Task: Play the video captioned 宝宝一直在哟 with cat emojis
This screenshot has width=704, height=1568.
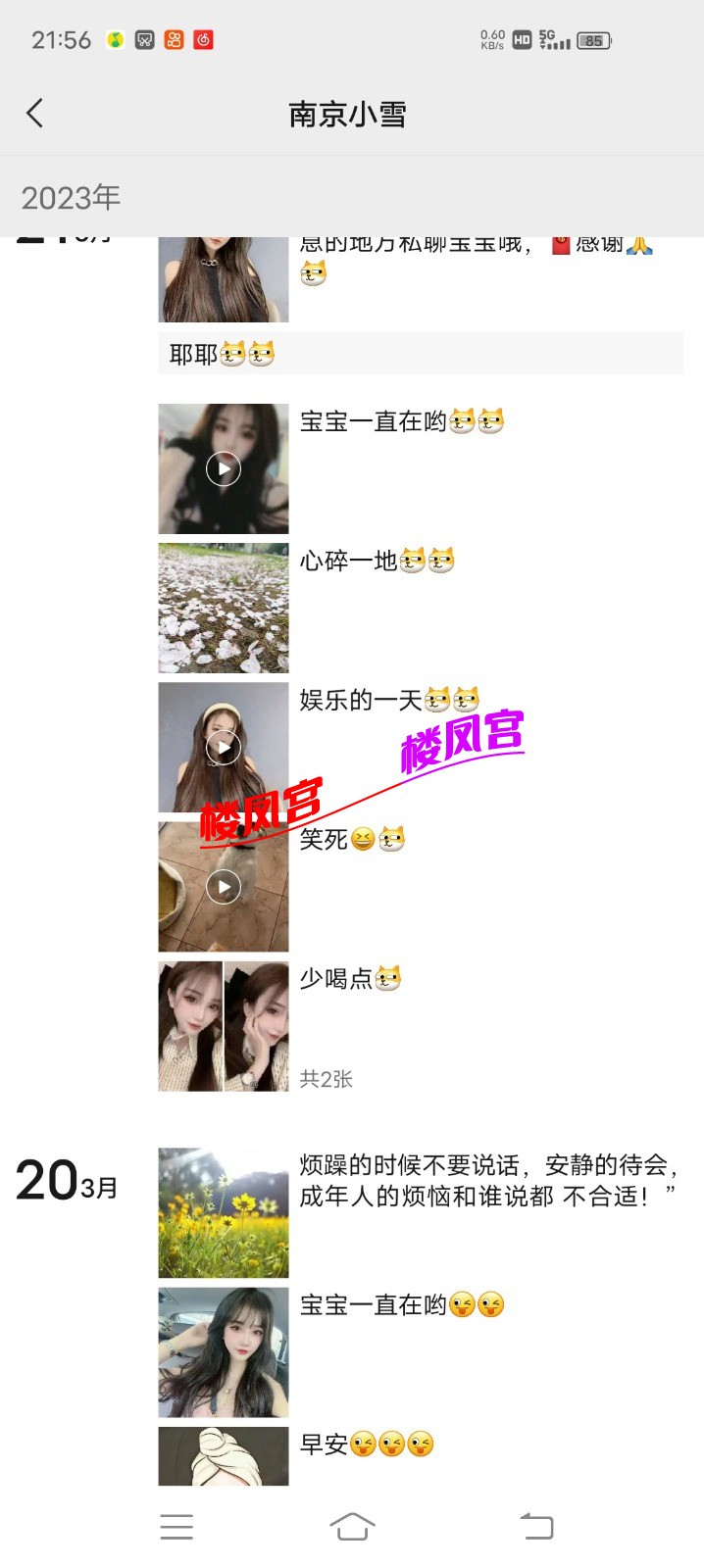Action: click(x=224, y=469)
